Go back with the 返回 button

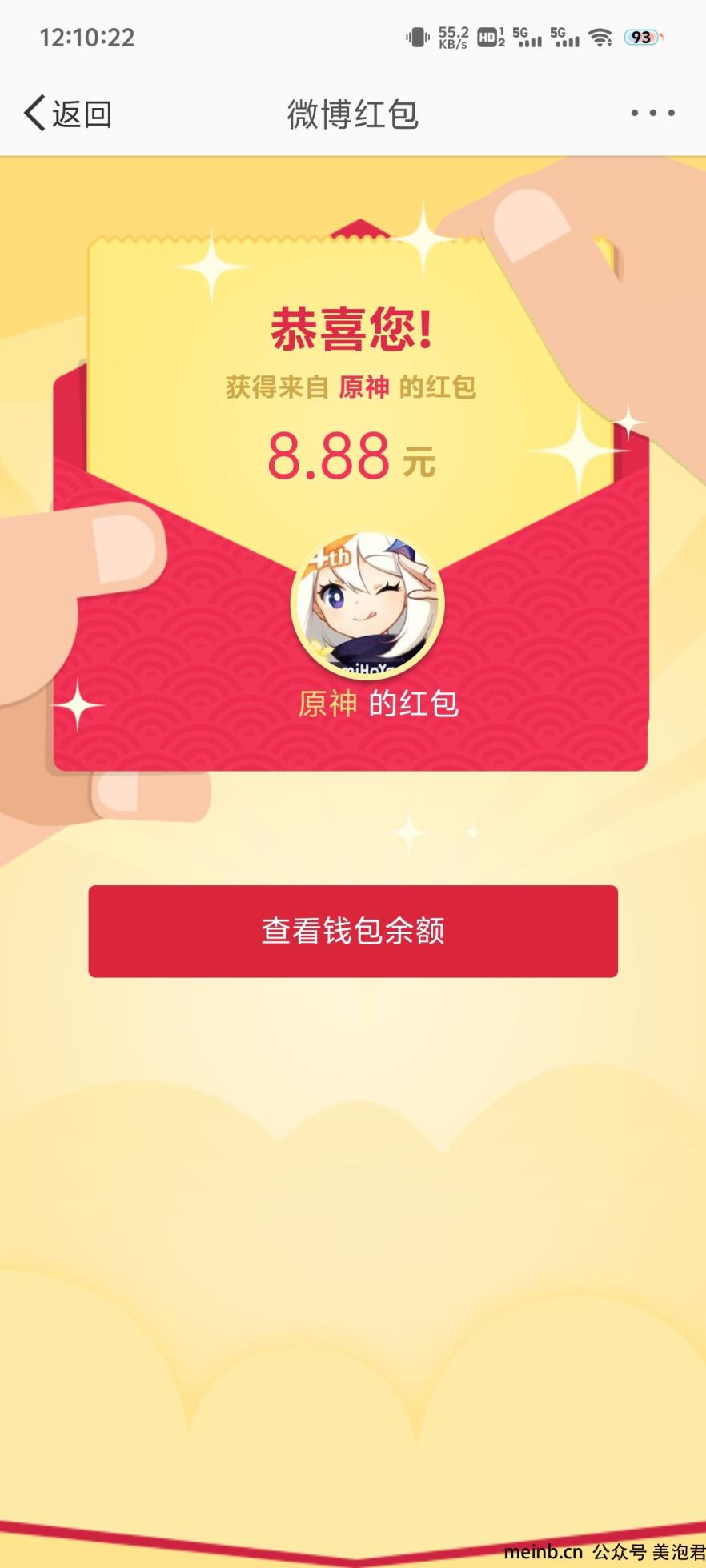coord(67,114)
